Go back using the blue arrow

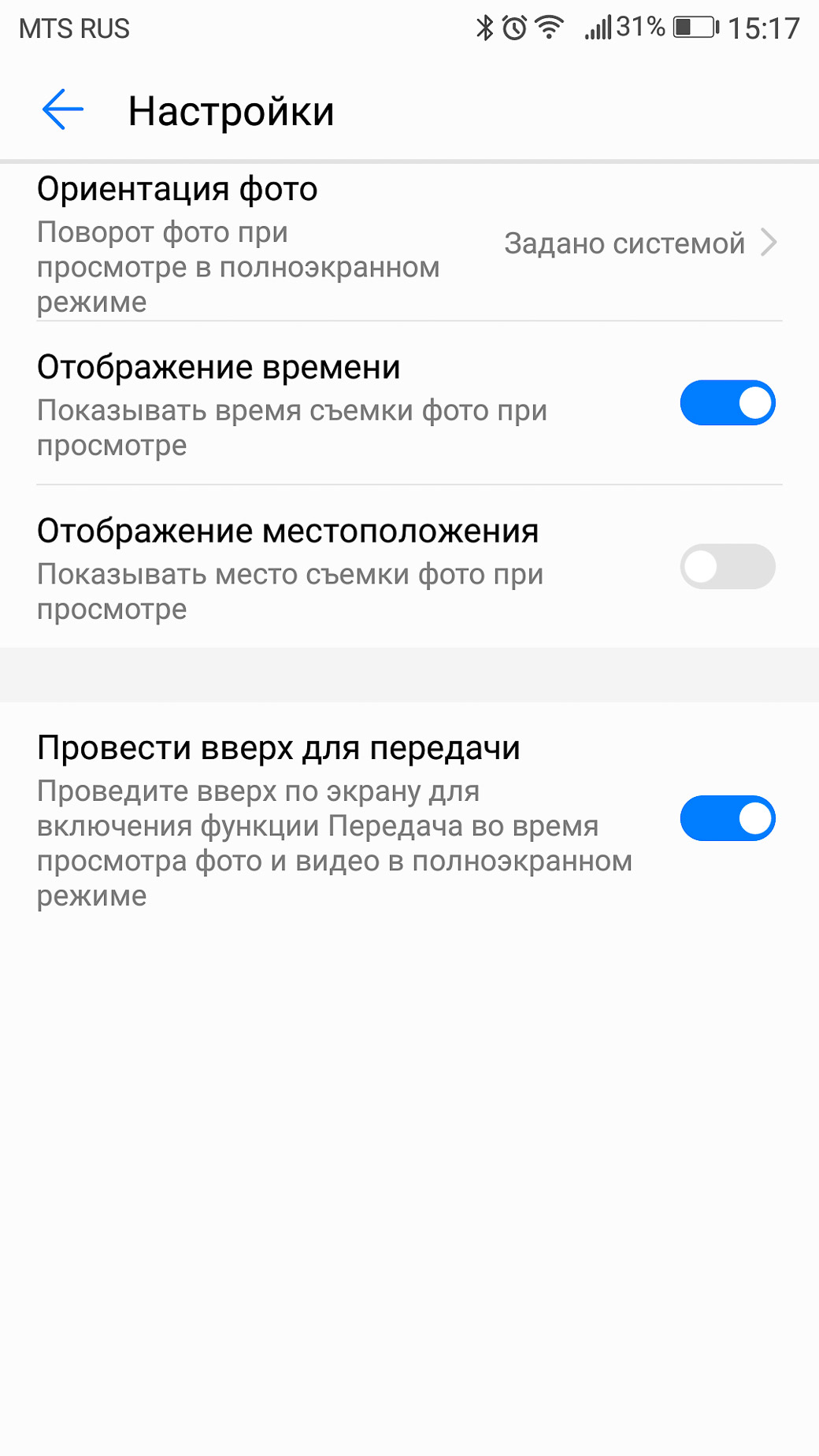63,109
